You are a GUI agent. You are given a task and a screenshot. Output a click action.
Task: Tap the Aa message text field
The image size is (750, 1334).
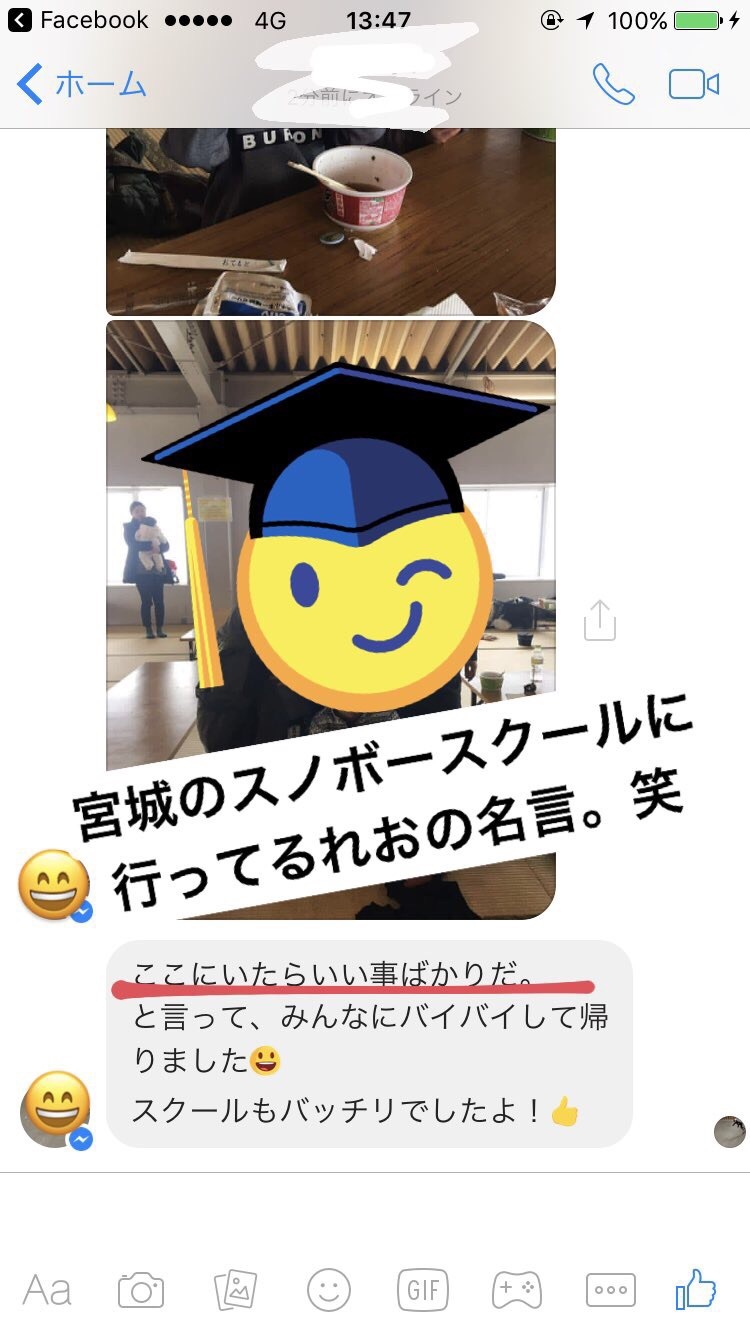[47, 1289]
